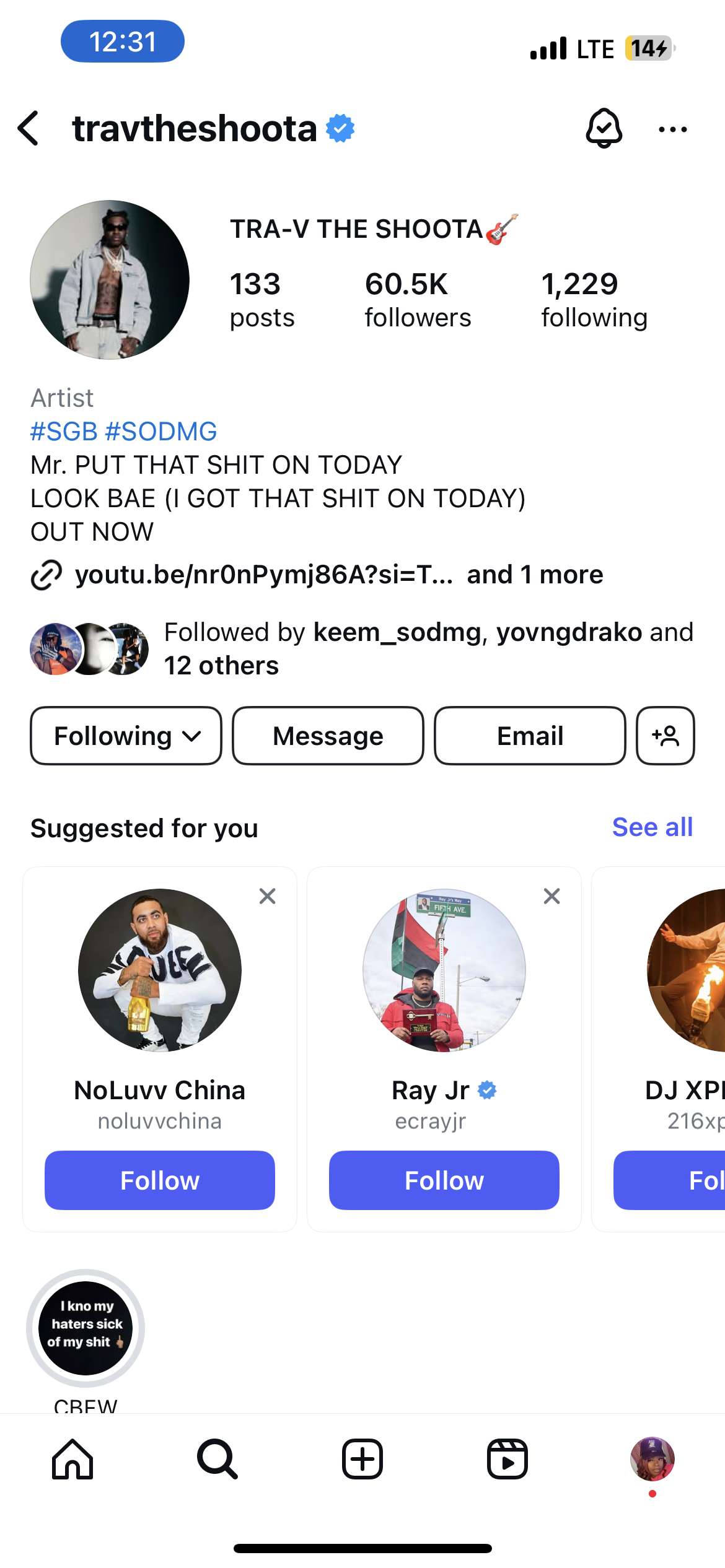Switch to the Search tab
This screenshot has width=725, height=1568.
coord(217,1459)
